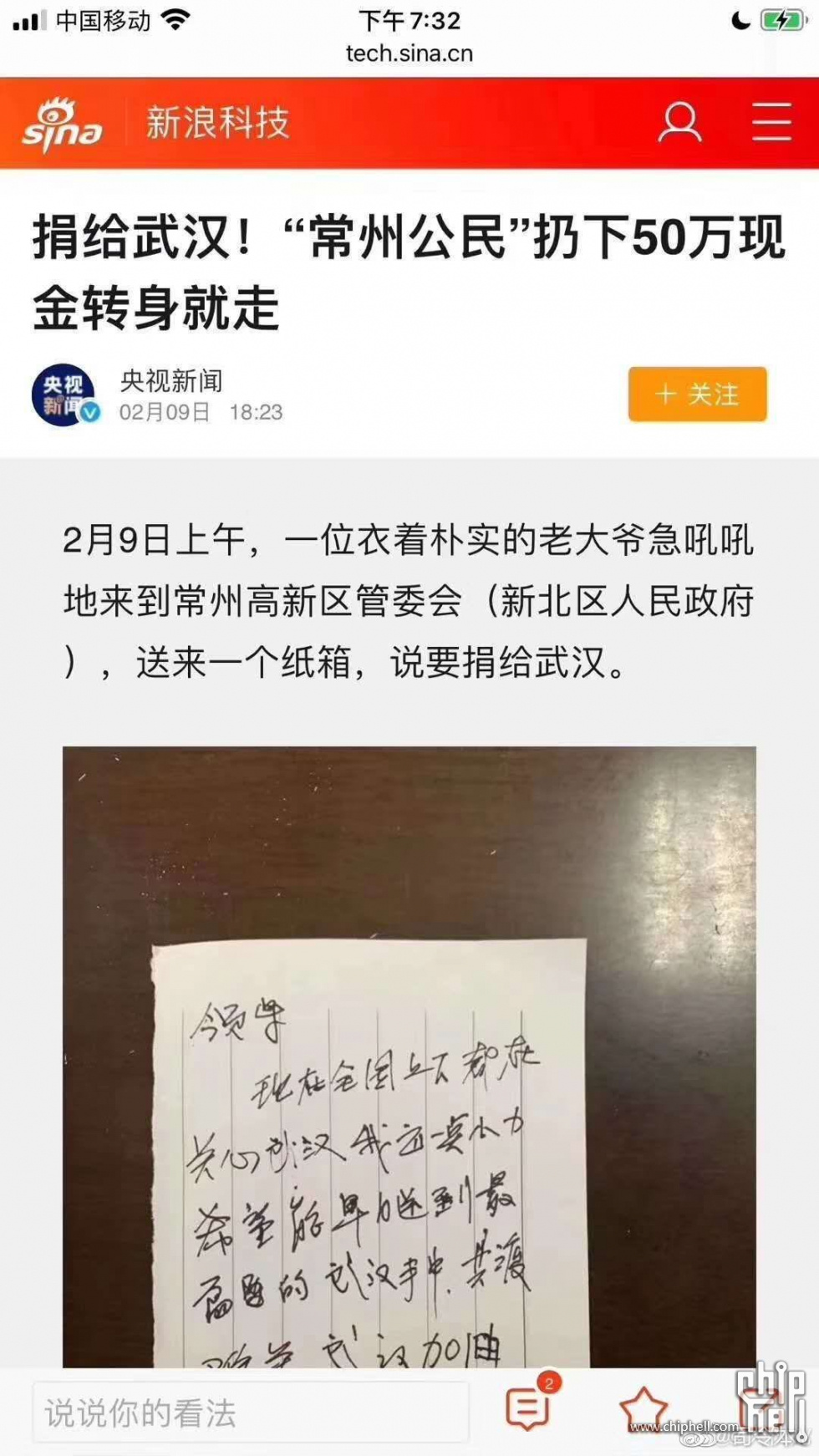Open 央视新闻 author profile avatar
Screen dimensions: 819x1456
[x=65, y=395]
